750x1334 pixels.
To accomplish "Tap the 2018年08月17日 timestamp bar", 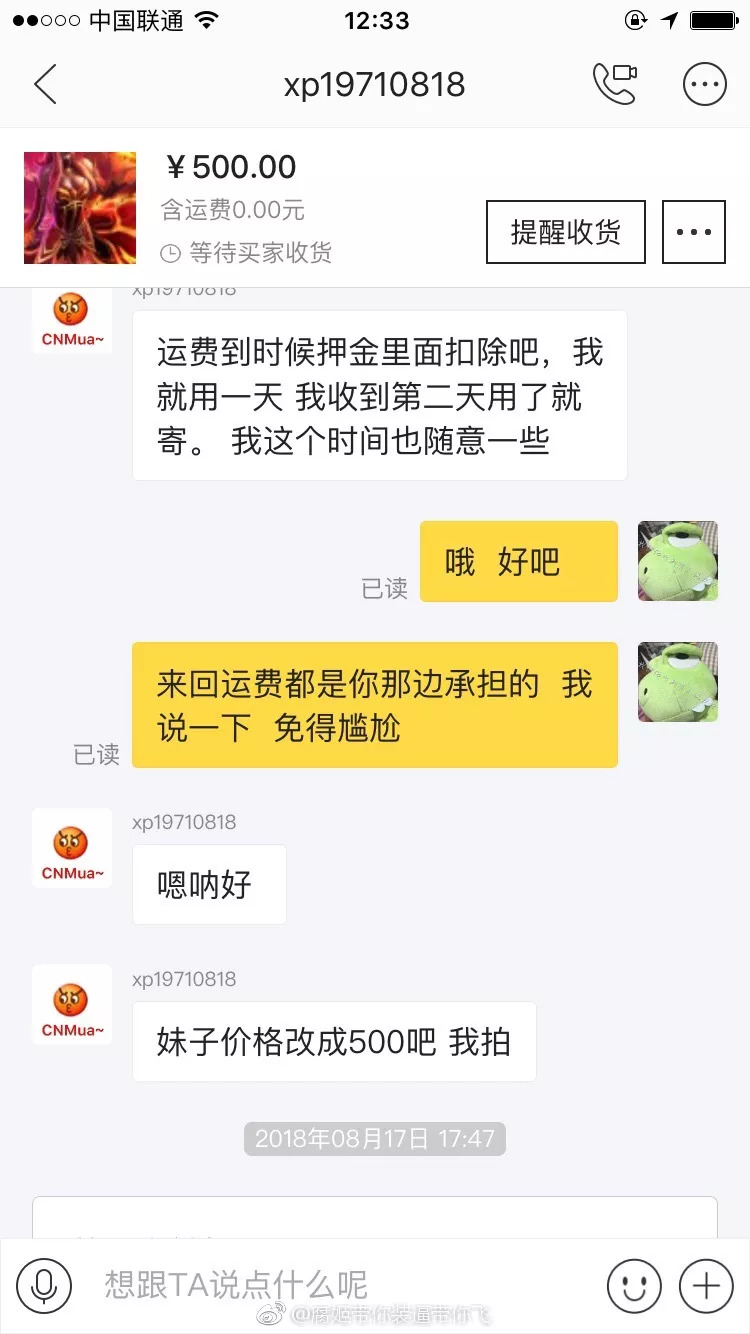I will tap(375, 1138).
